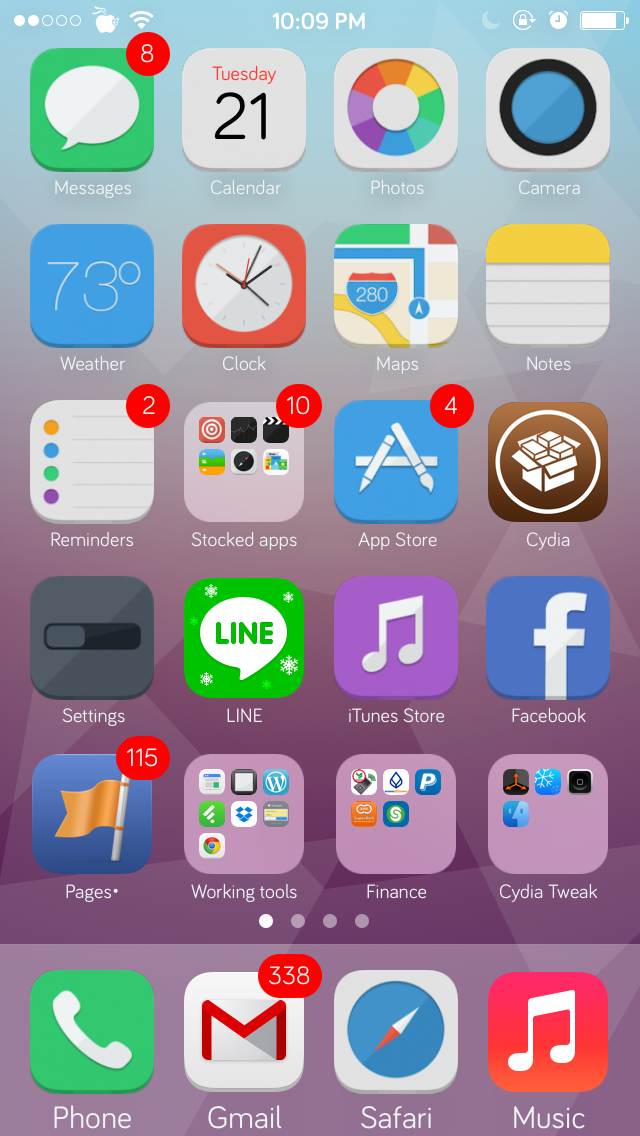Open the iTunes Store
This screenshot has height=1136, width=640.
(396, 637)
